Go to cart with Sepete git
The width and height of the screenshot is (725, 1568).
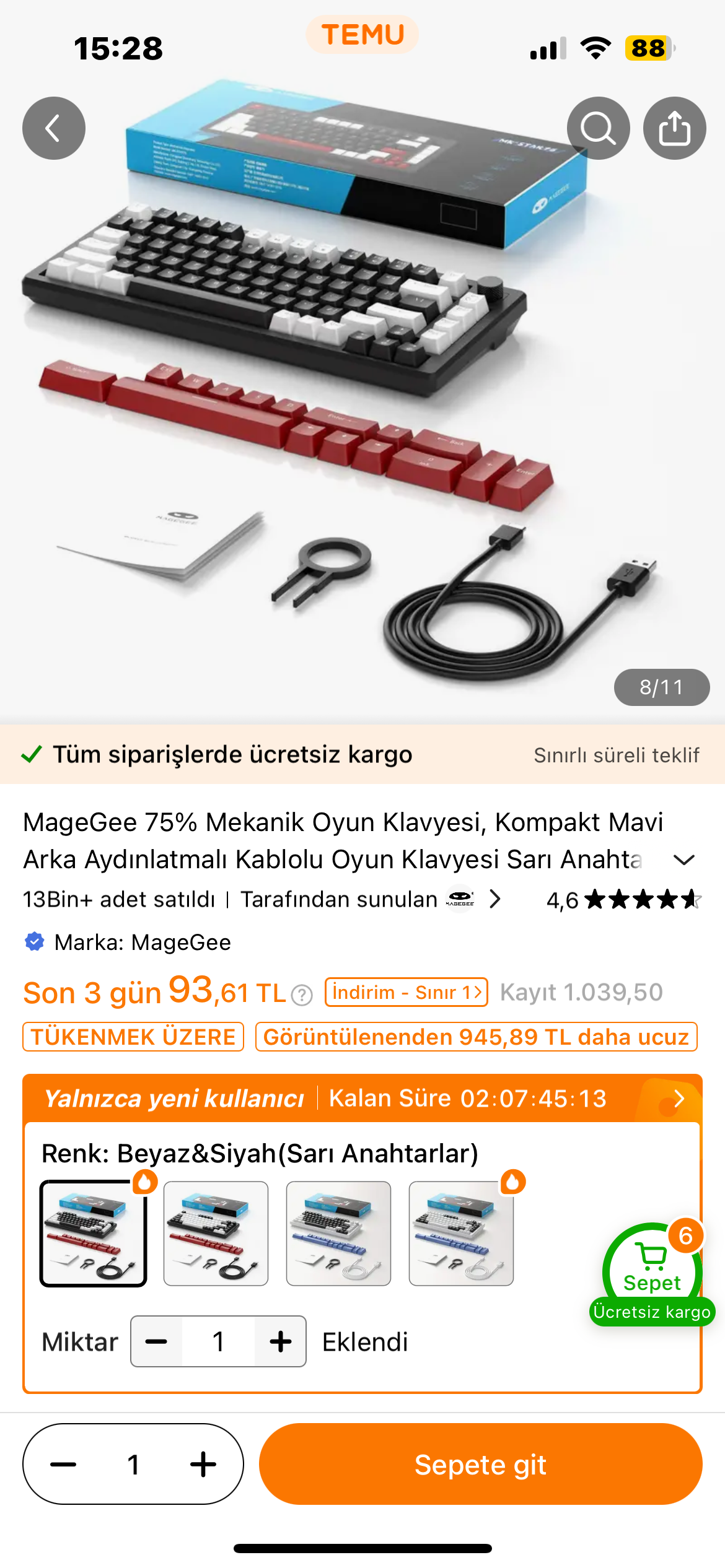coord(480,1464)
